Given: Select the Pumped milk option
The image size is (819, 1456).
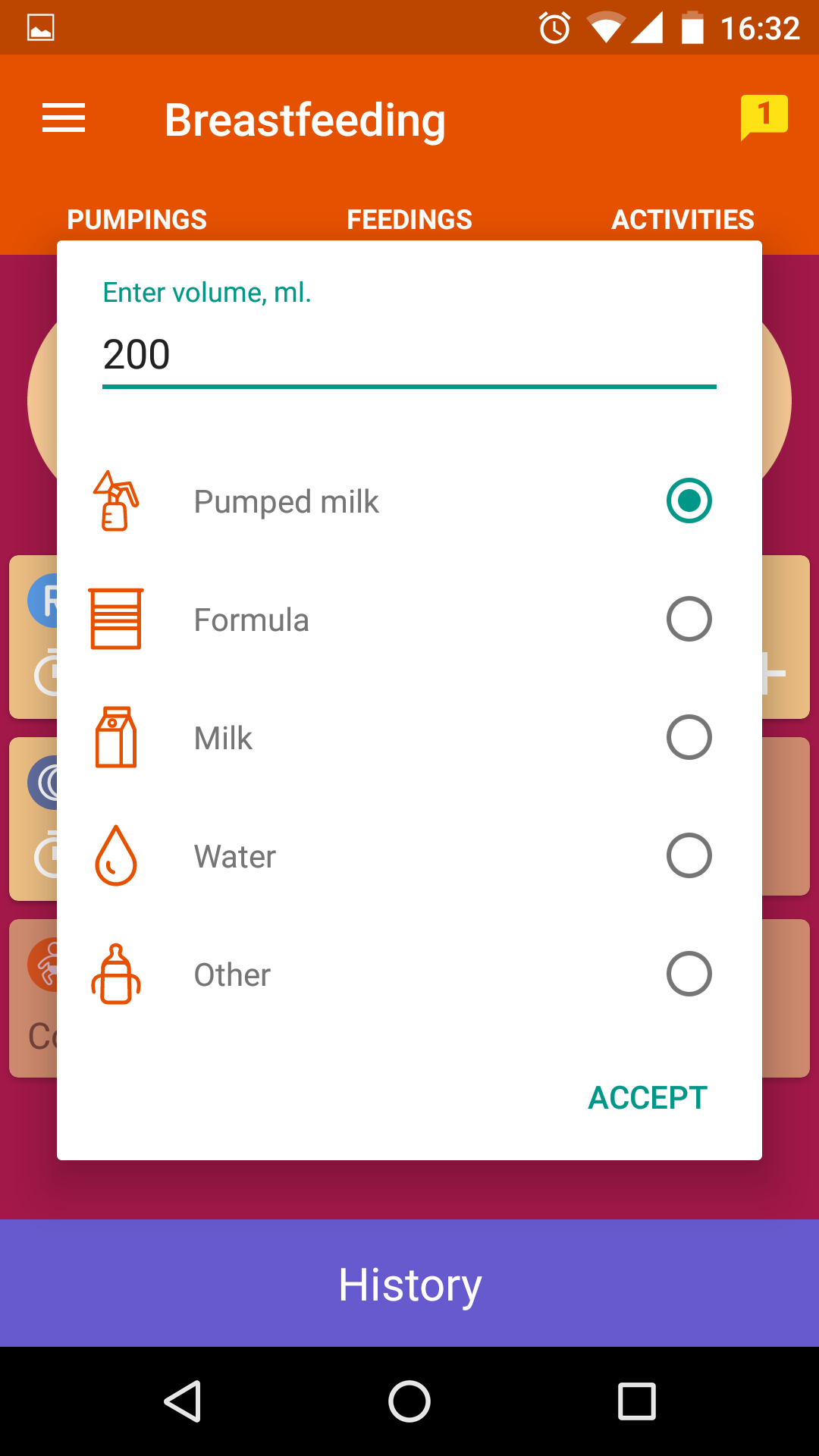Looking at the screenshot, I should coord(689,500).
